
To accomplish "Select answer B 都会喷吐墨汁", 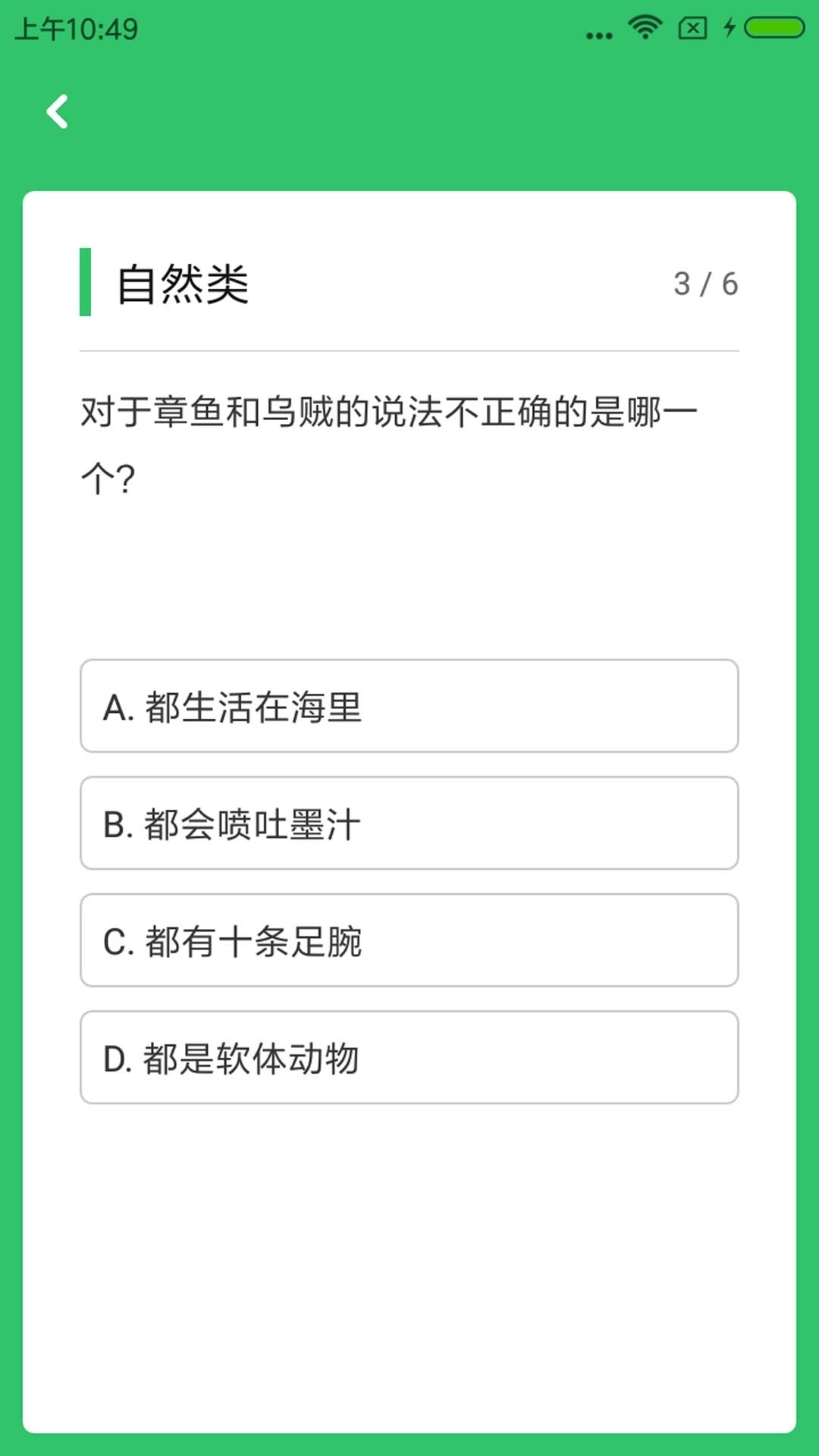I will pyautogui.click(x=409, y=824).
